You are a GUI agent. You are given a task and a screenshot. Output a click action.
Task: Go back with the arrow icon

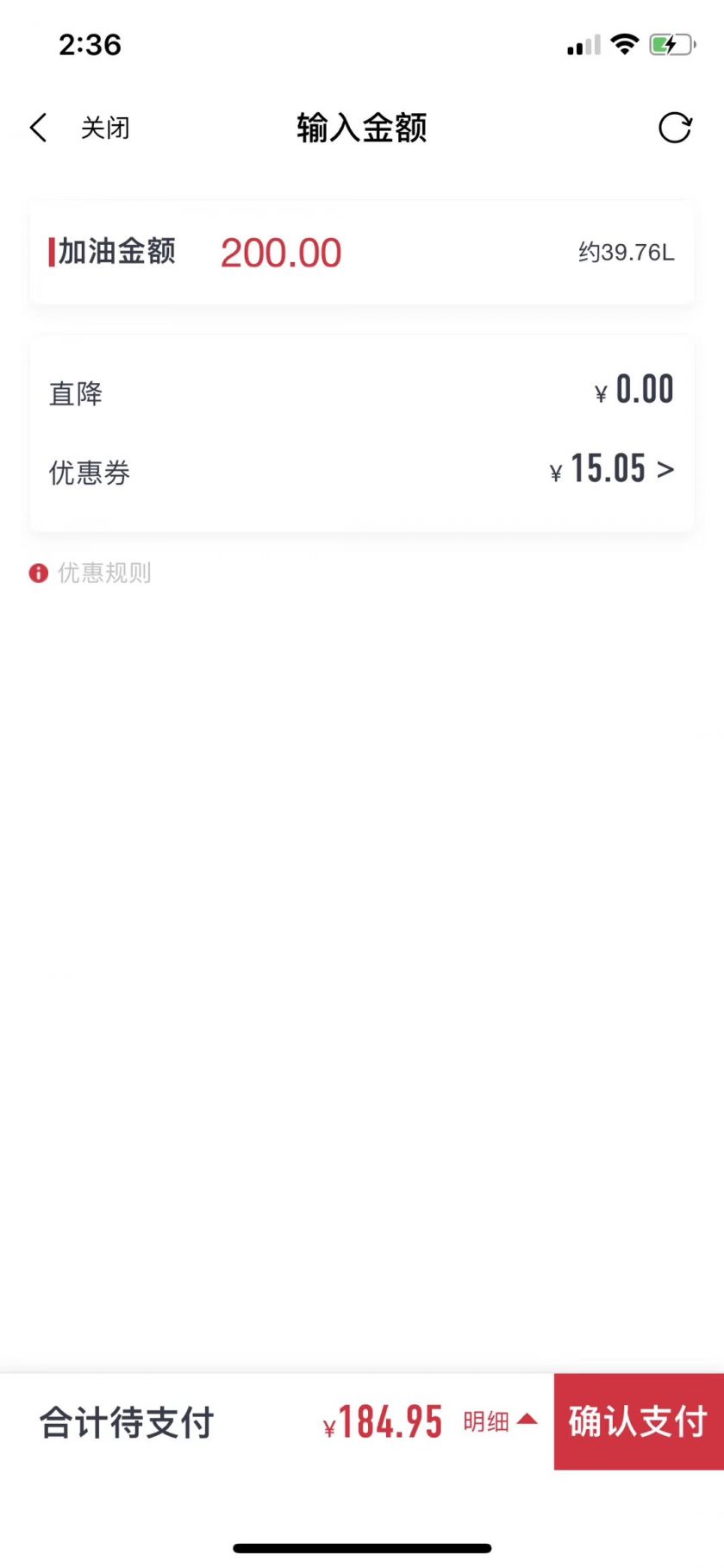click(x=39, y=128)
